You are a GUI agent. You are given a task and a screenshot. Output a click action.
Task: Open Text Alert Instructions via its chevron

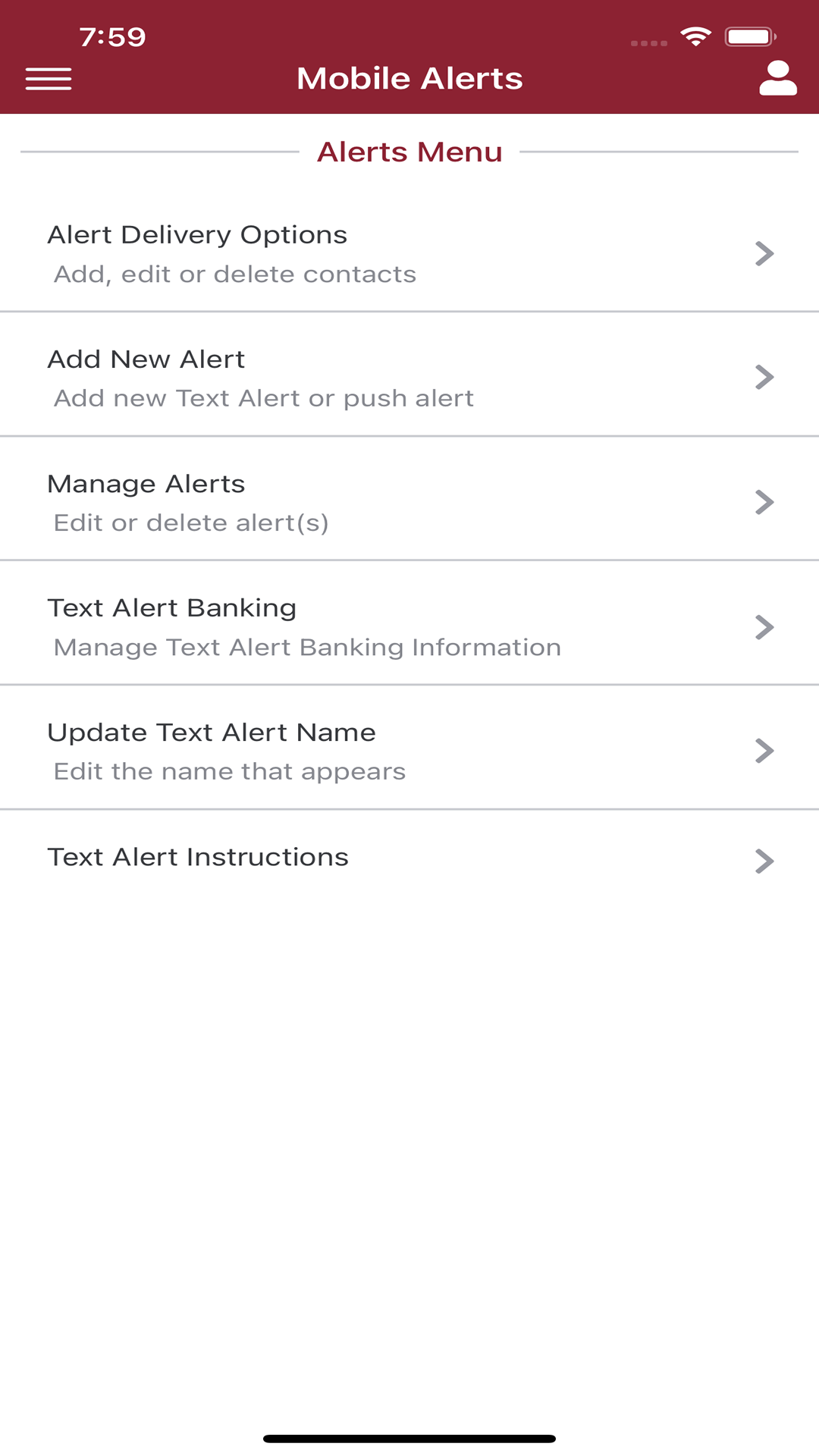(x=764, y=861)
